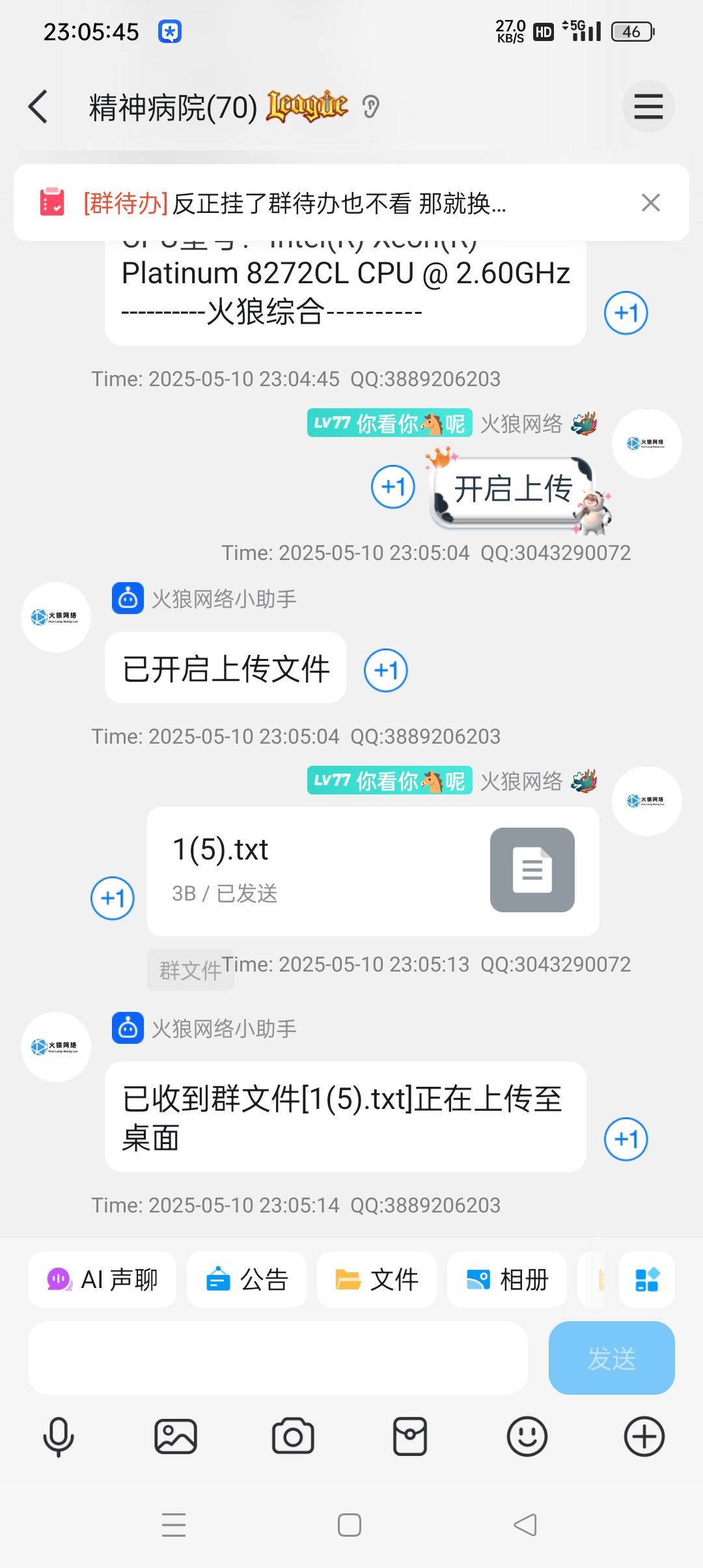
Task: Open the 公告 announcements
Action: click(x=247, y=1280)
